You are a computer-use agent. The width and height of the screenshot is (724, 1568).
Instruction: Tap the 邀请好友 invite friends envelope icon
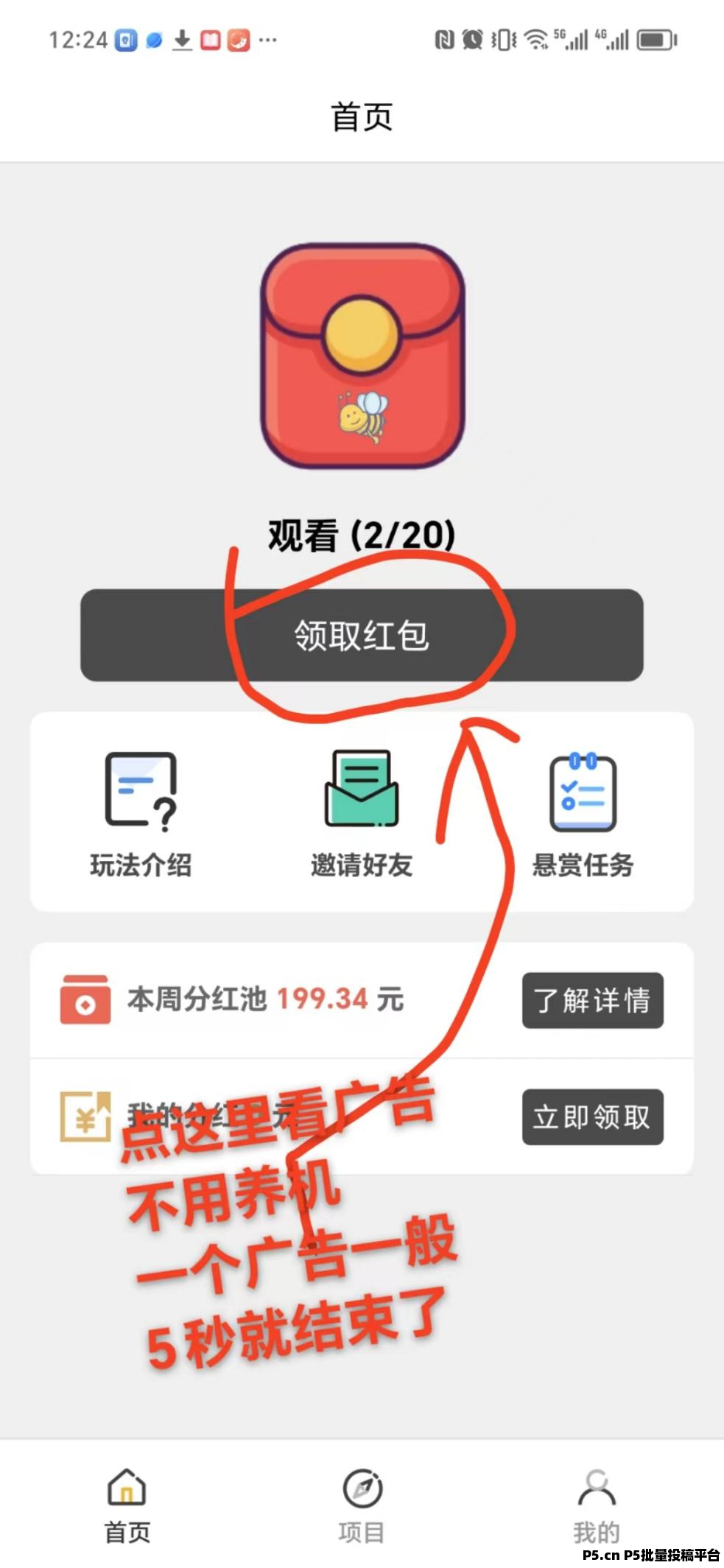coord(362,790)
